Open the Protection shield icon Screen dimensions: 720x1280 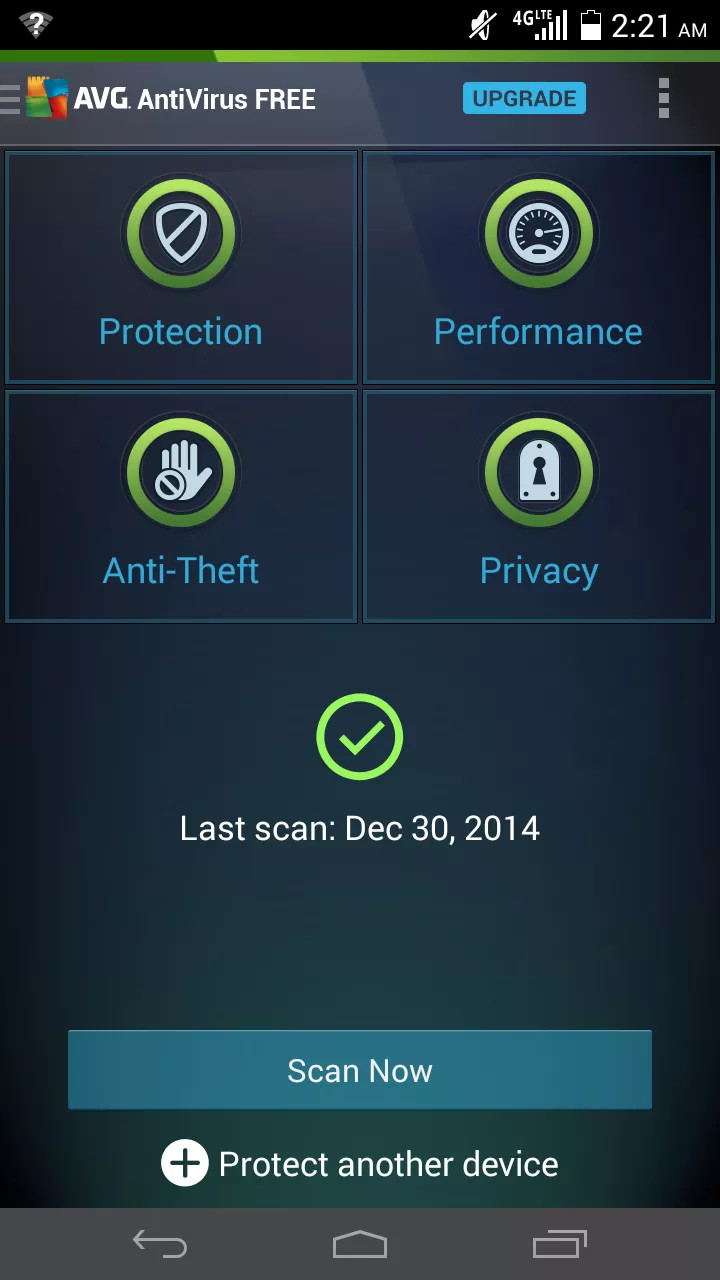(x=180, y=232)
